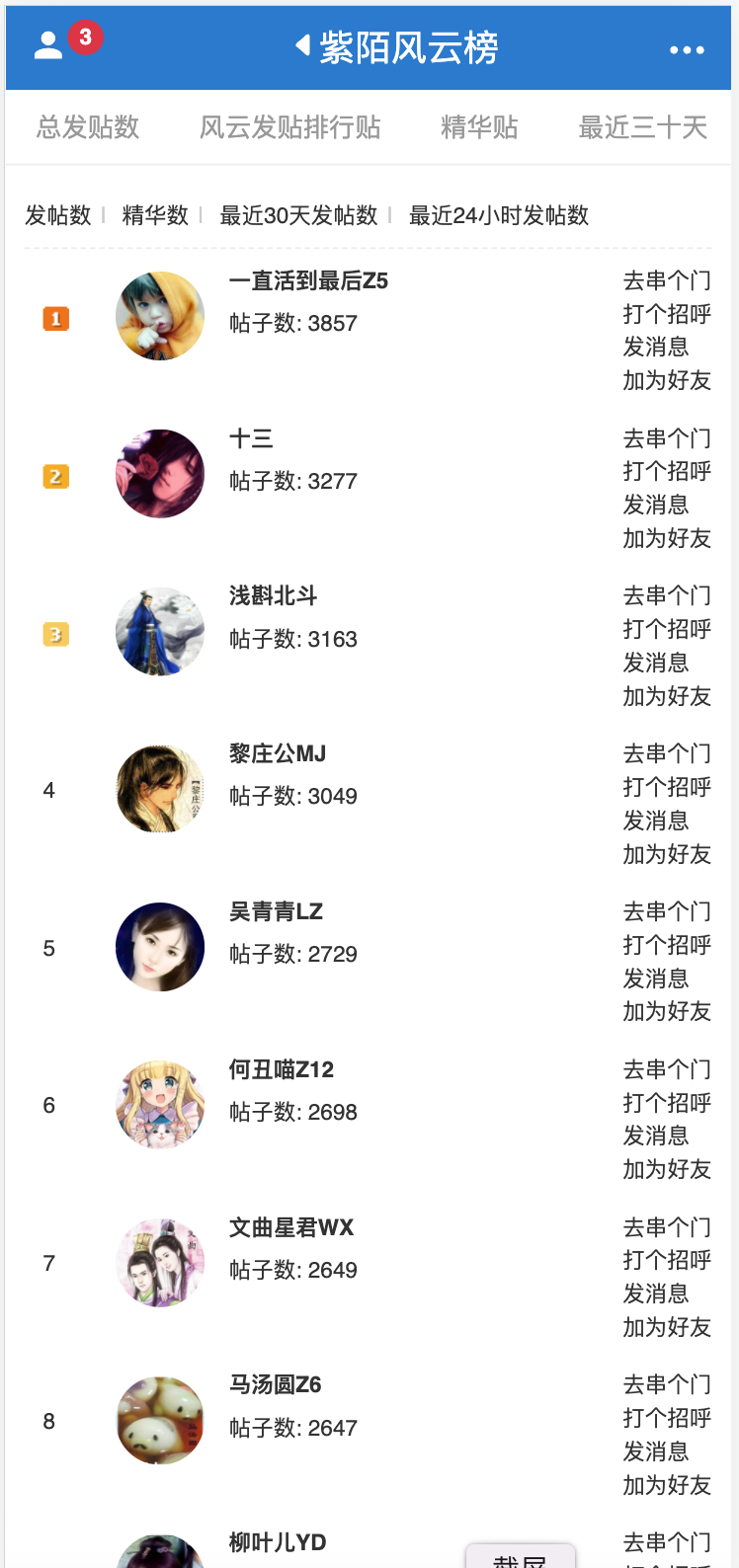Tap 发消息 next to 文曲星君WX
This screenshot has width=739, height=1568.
[656, 1294]
